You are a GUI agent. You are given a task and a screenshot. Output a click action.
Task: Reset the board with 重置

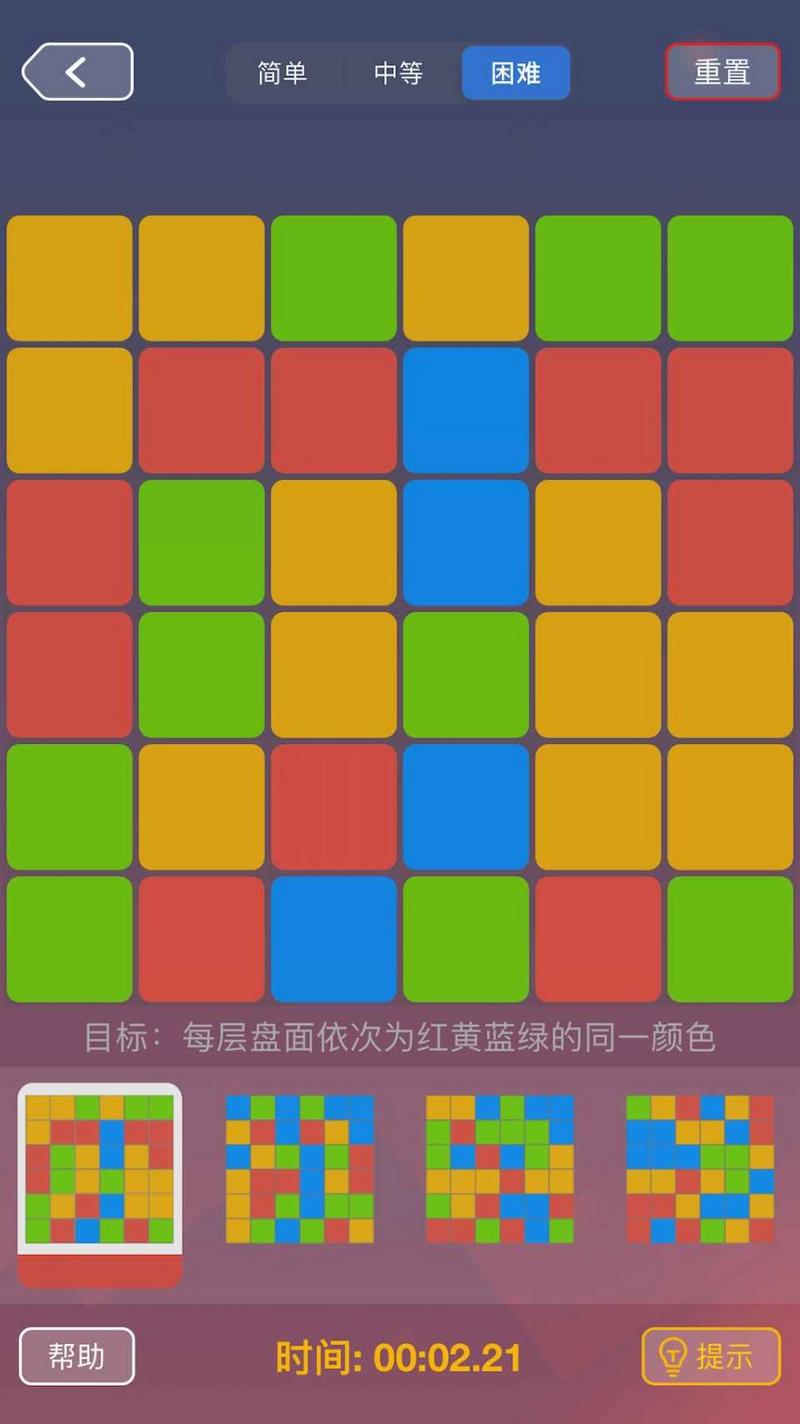point(722,72)
